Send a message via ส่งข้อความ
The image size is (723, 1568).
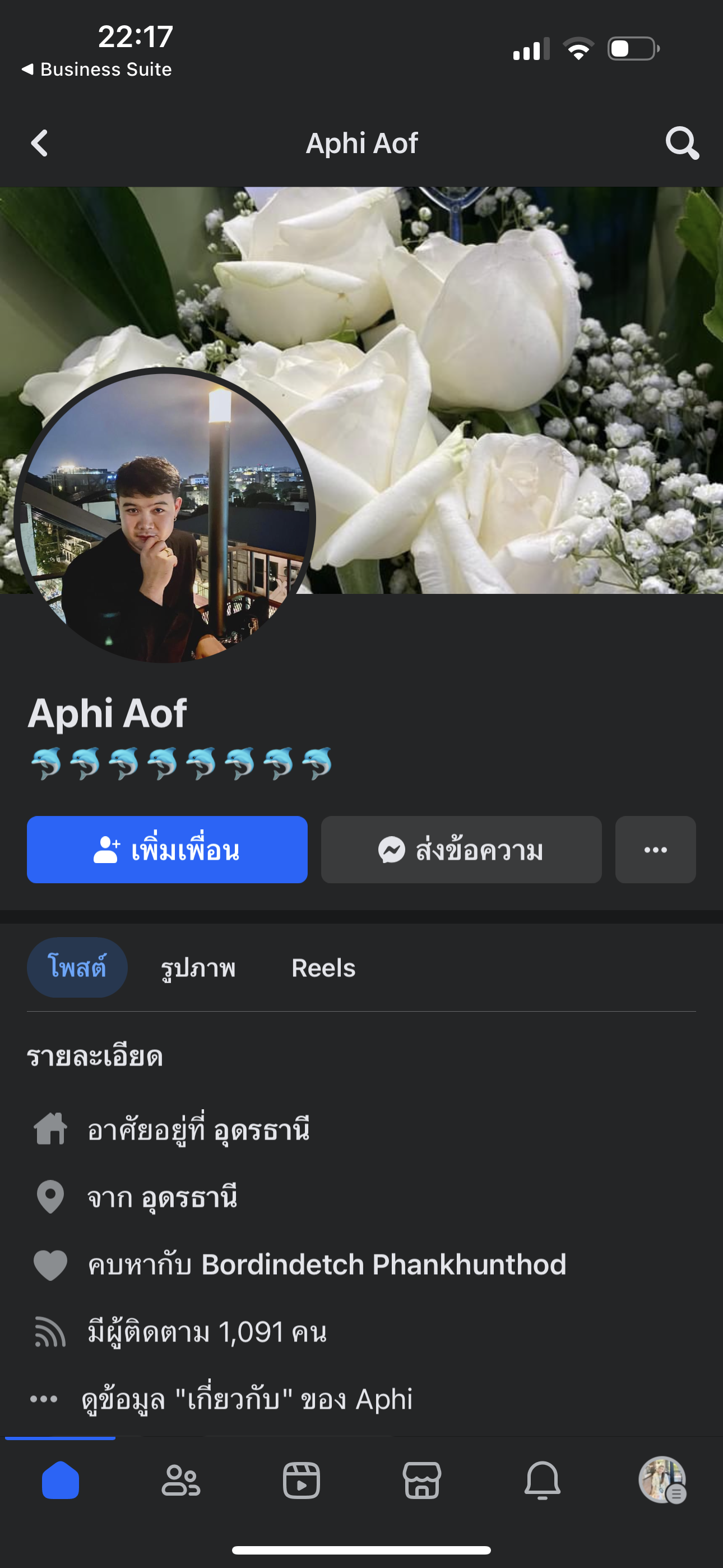[461, 850]
